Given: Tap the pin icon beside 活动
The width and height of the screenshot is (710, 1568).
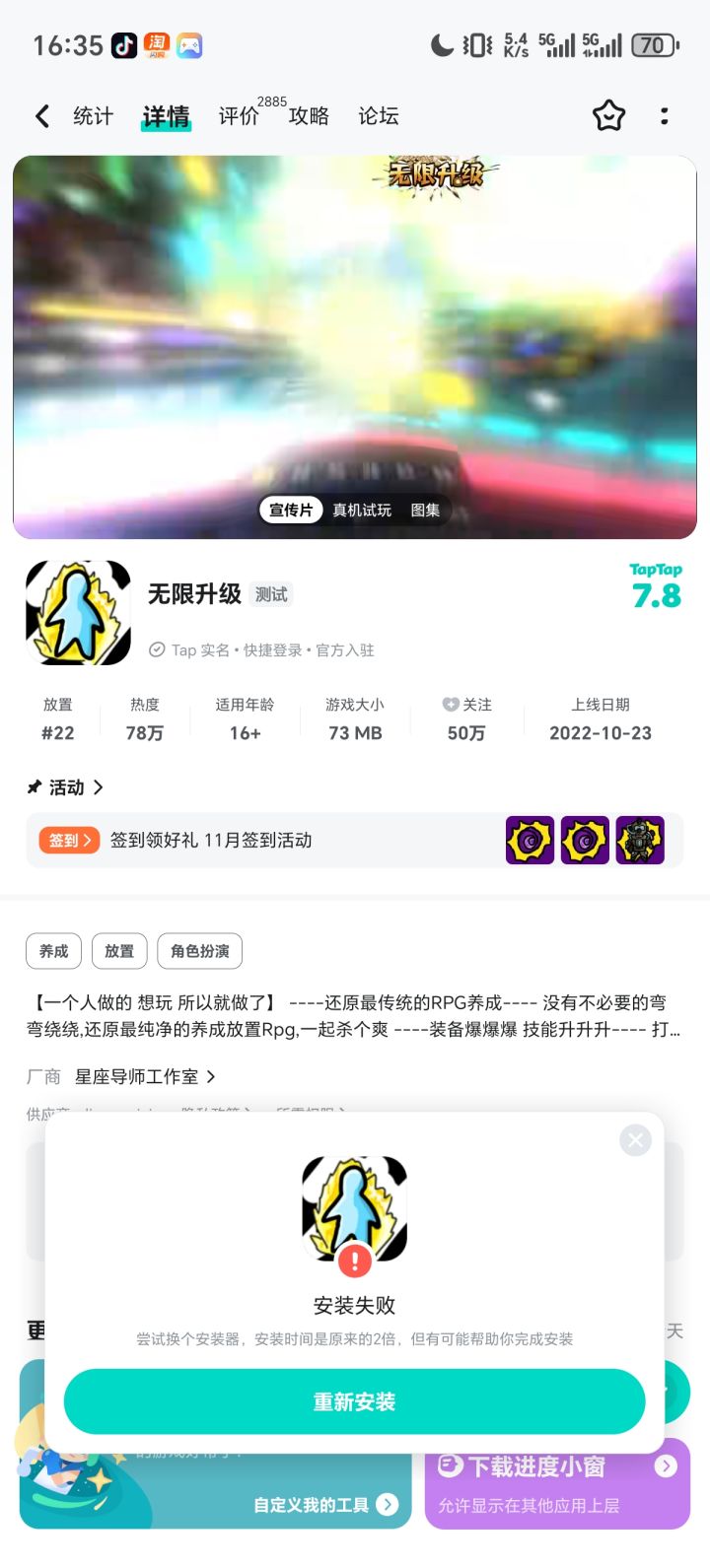Looking at the screenshot, I should (x=33, y=786).
